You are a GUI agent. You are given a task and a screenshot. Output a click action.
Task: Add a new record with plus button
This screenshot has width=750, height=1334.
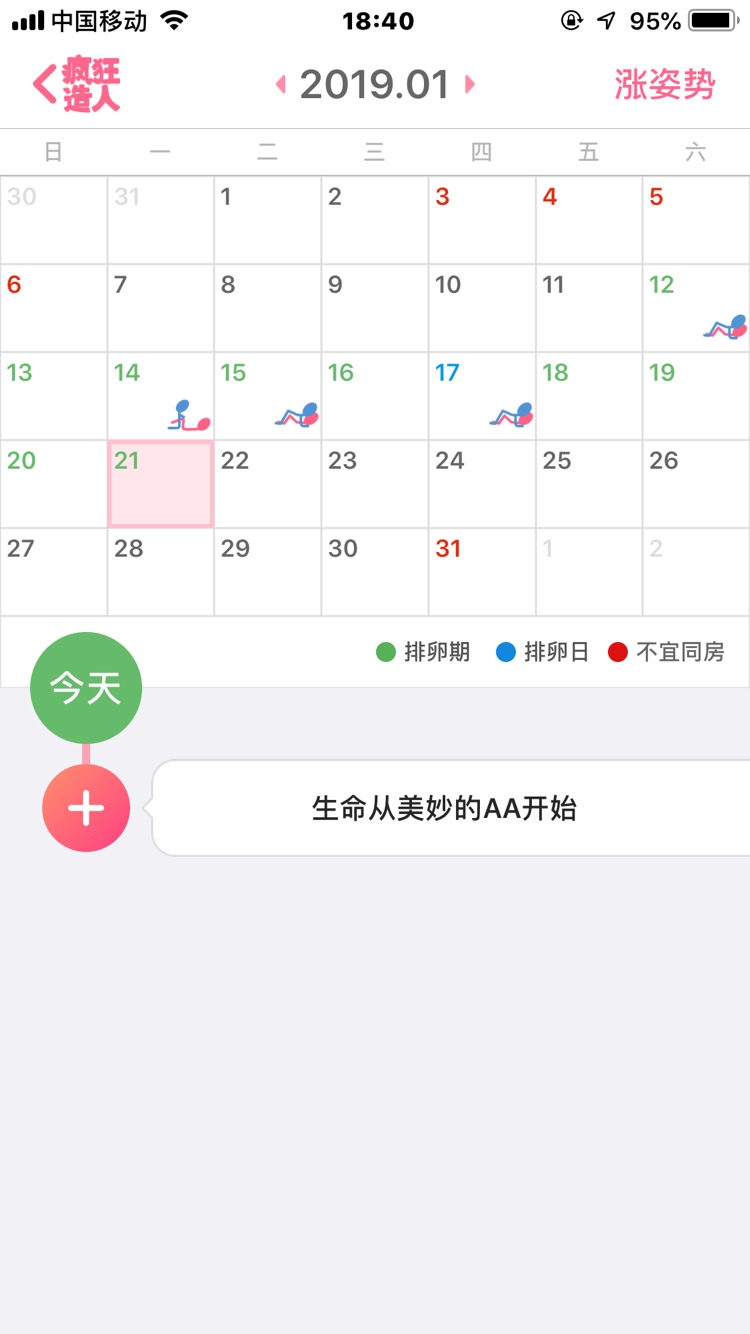click(x=86, y=808)
